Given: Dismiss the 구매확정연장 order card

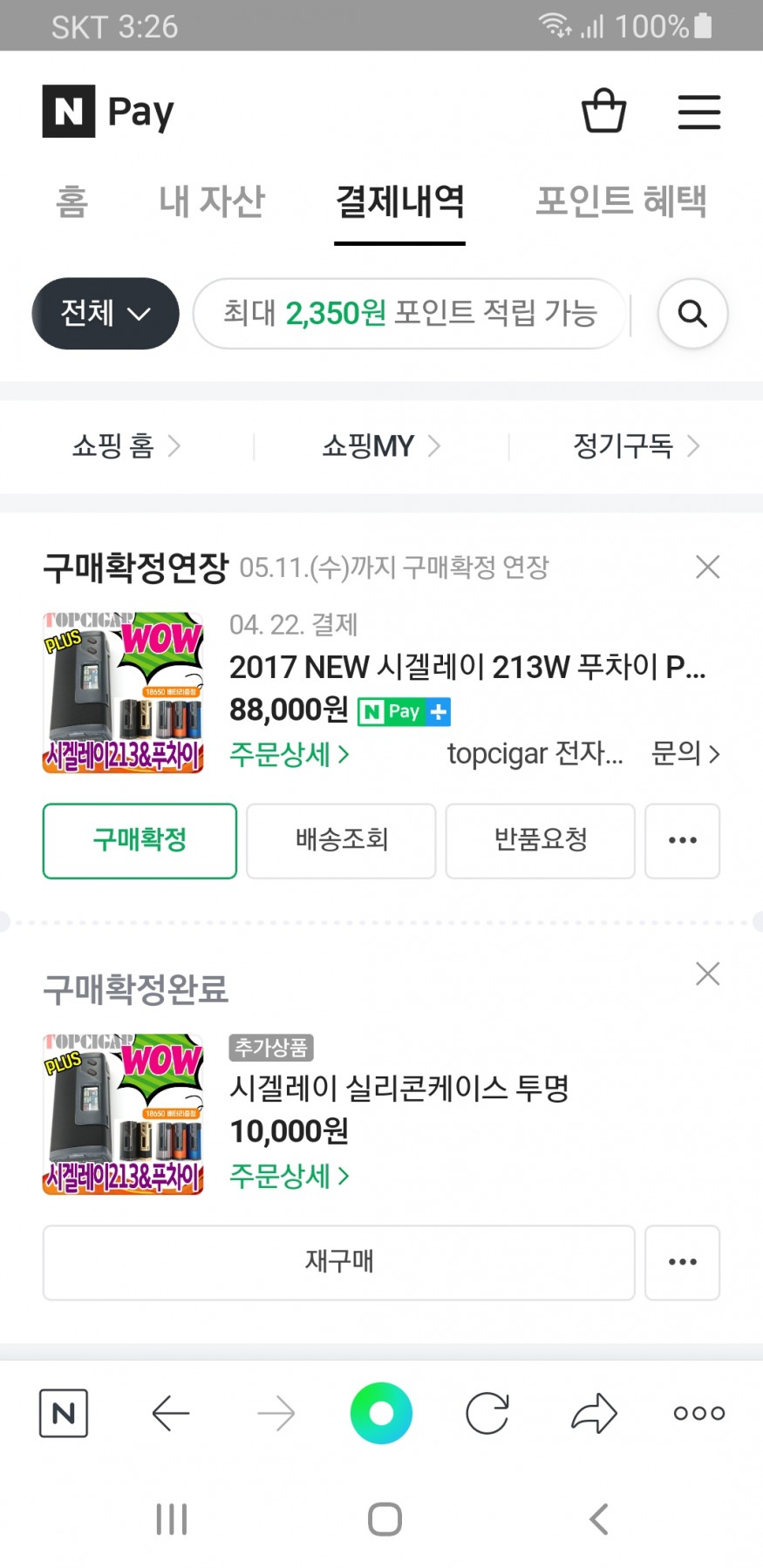Looking at the screenshot, I should coord(707,567).
